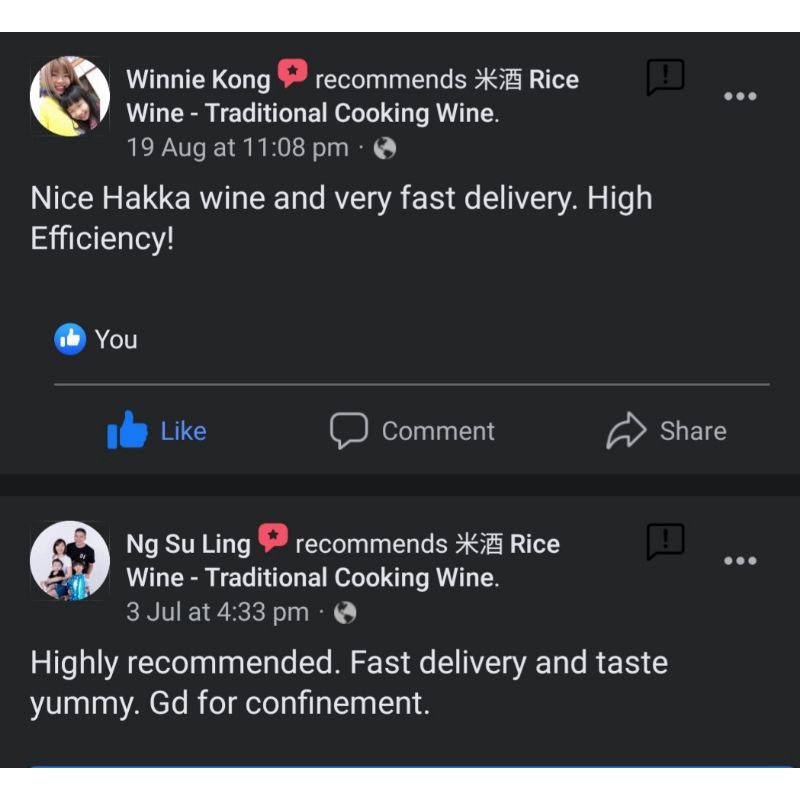Open Winnie Kong's profile picture
This screenshot has width=800, height=800.
69,97
